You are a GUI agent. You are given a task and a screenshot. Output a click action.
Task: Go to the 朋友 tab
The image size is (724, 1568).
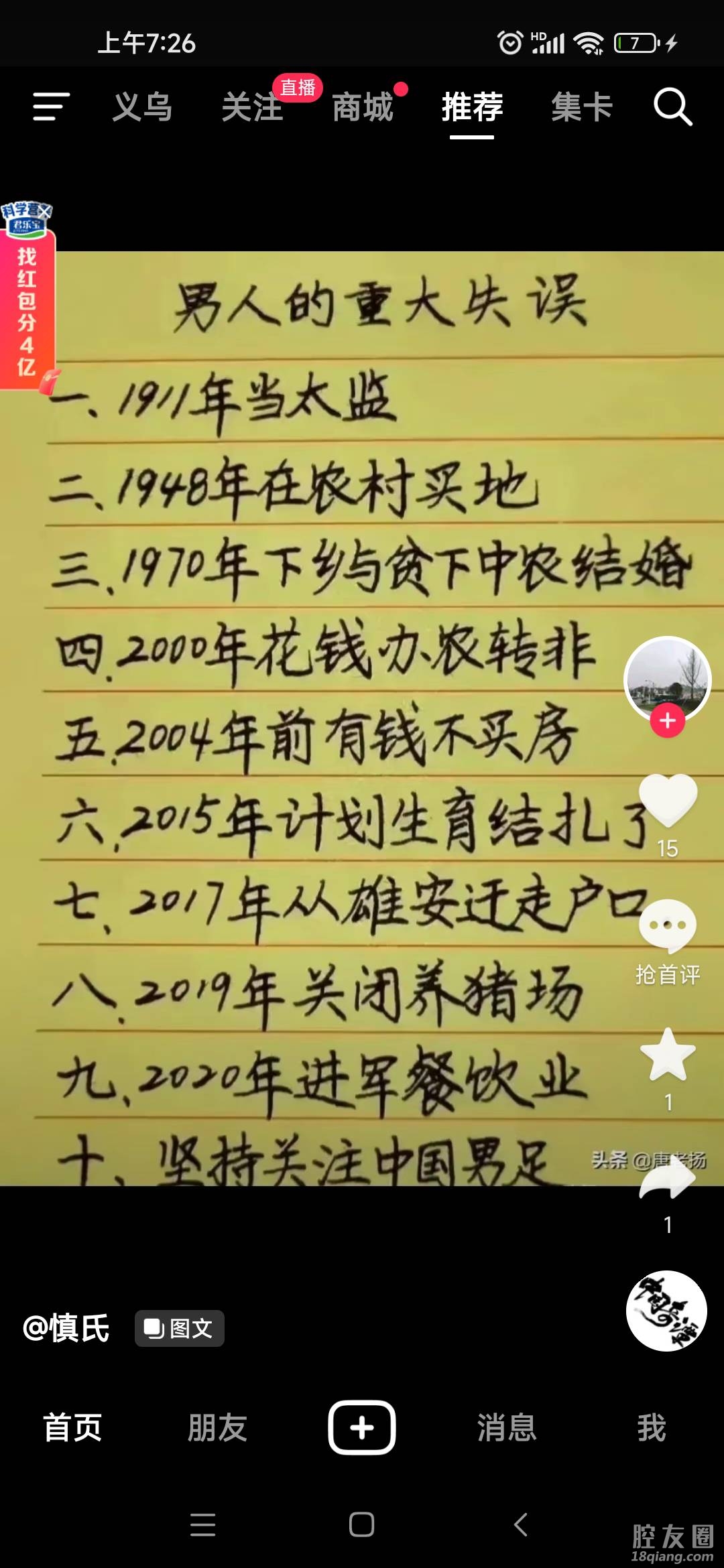(217, 1427)
